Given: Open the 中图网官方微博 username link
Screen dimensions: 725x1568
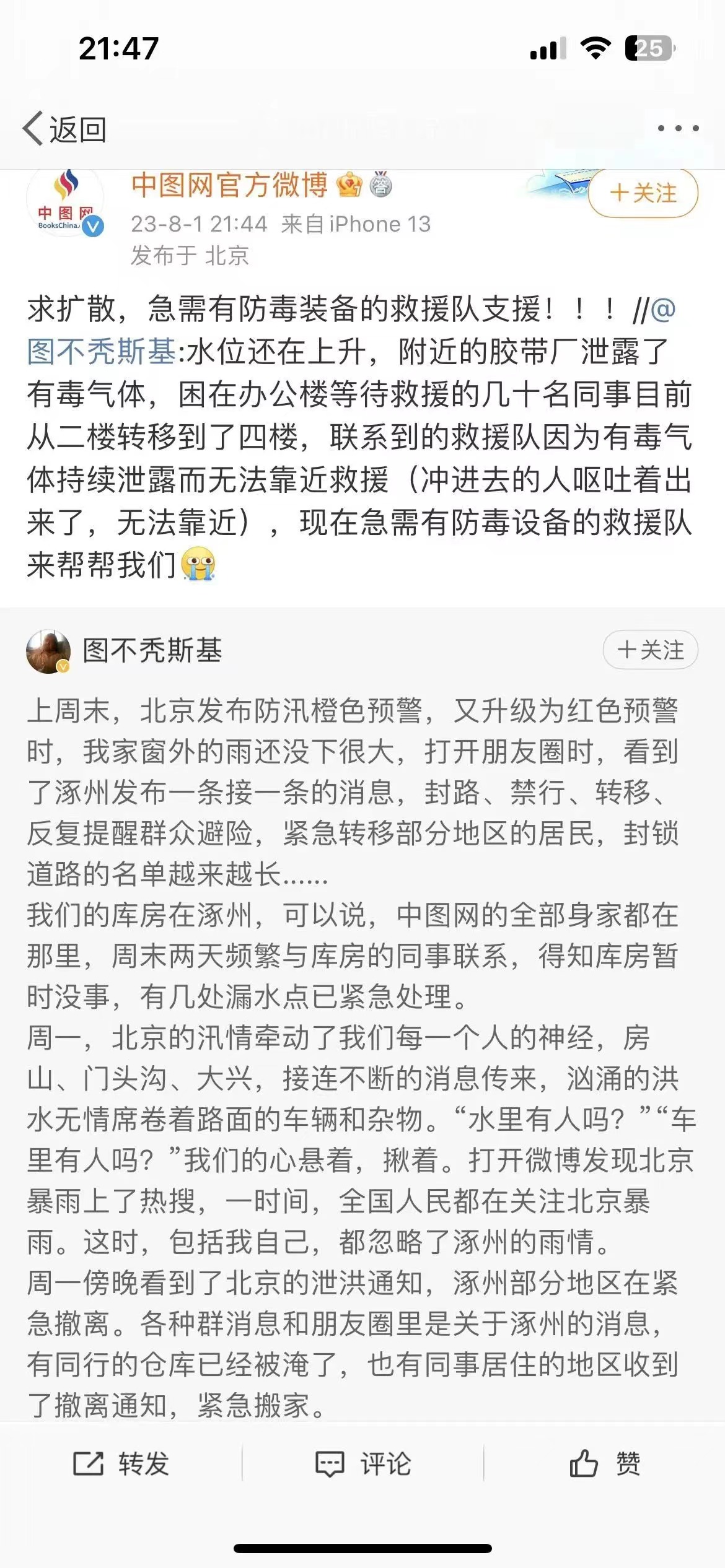Looking at the screenshot, I should (x=229, y=185).
